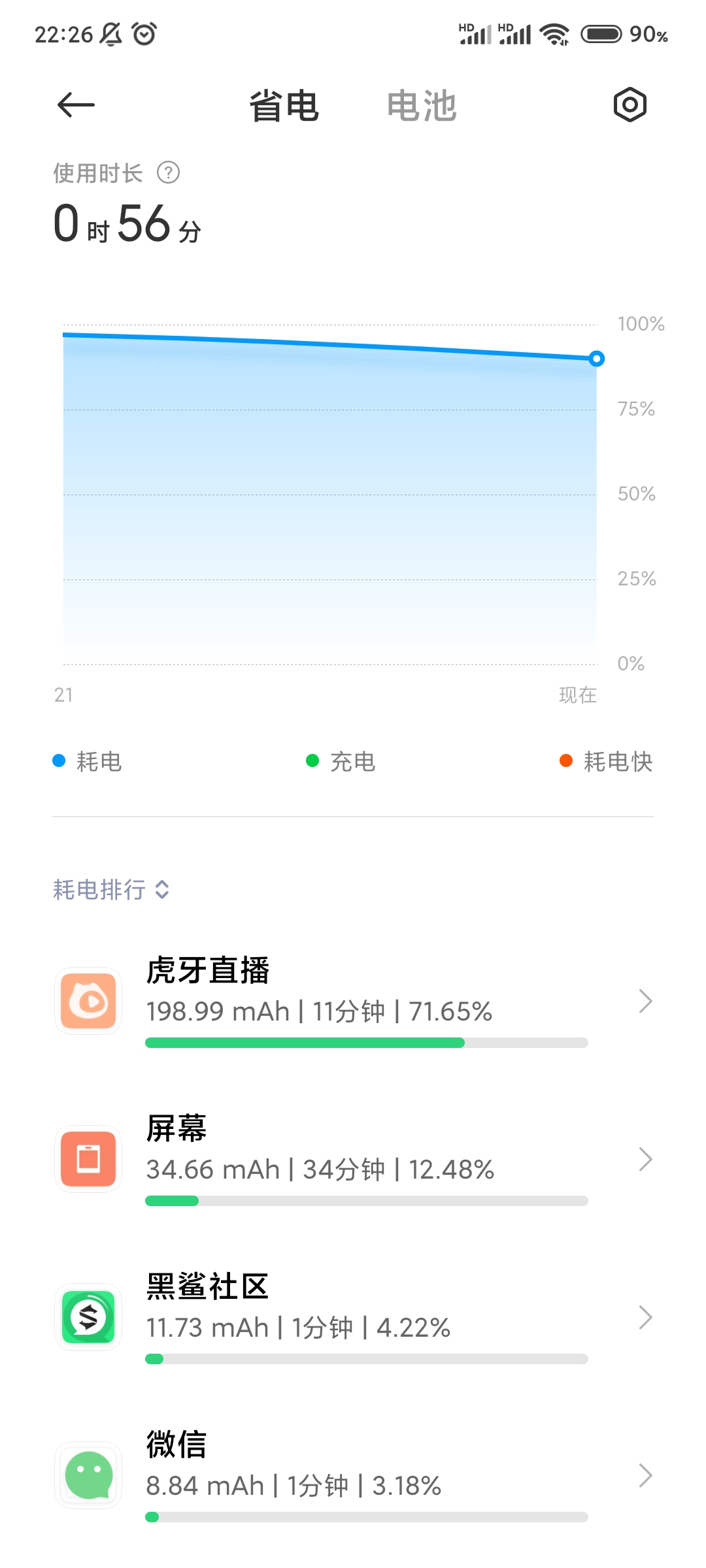
Task: Tap the help icon beside 使用时长
Action: click(x=168, y=173)
